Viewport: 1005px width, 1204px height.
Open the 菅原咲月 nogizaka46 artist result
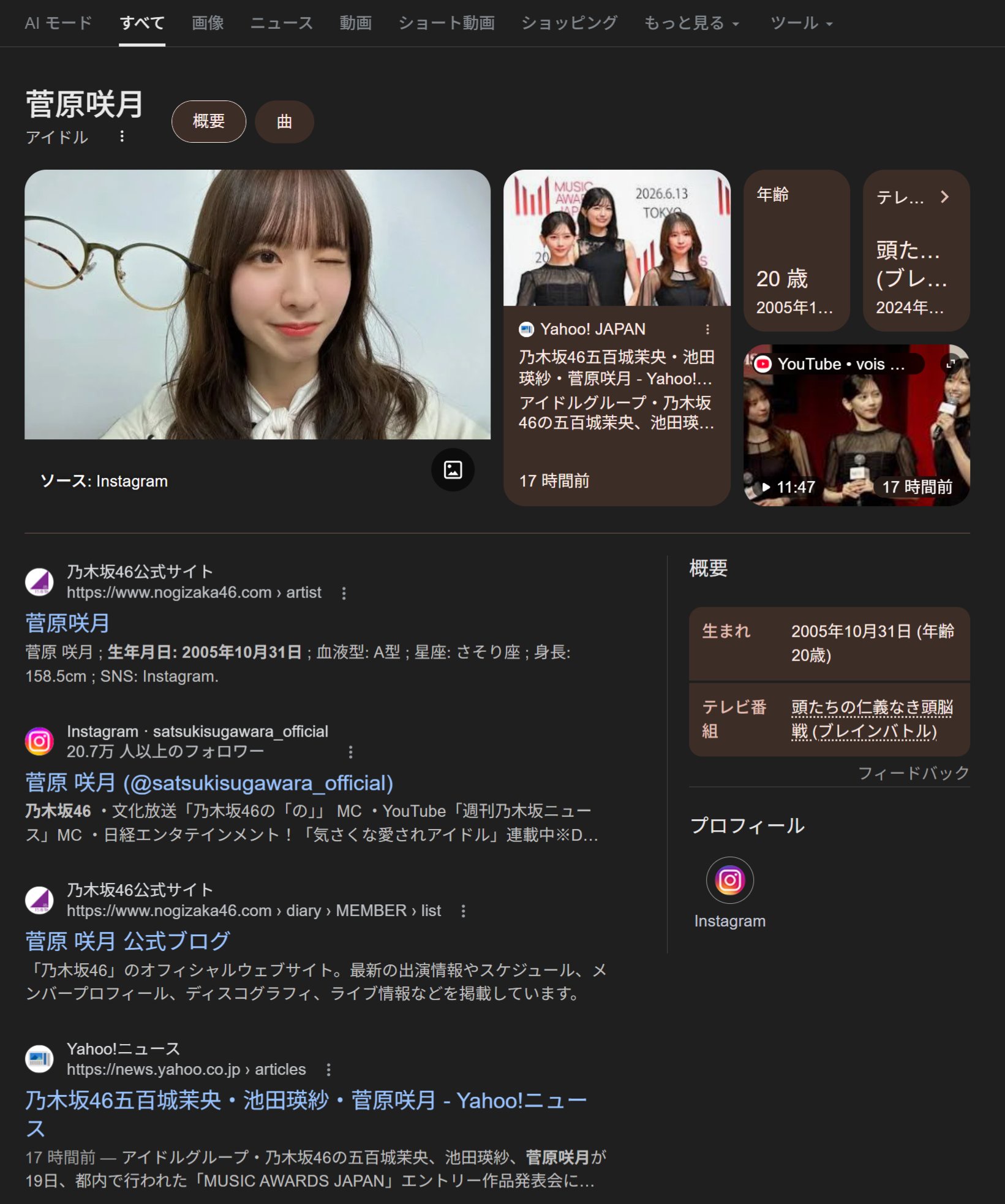[x=67, y=623]
